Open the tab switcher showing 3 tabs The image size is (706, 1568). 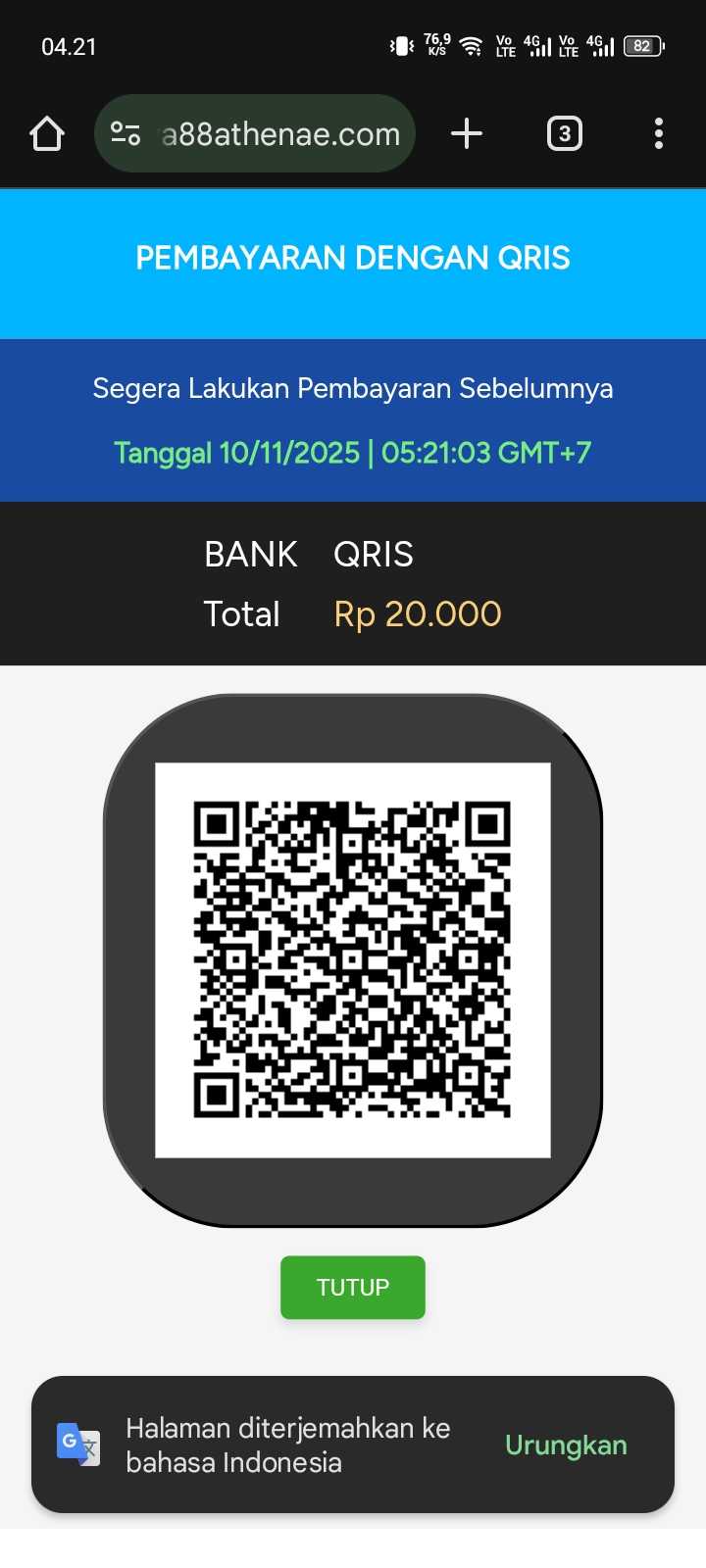(564, 133)
